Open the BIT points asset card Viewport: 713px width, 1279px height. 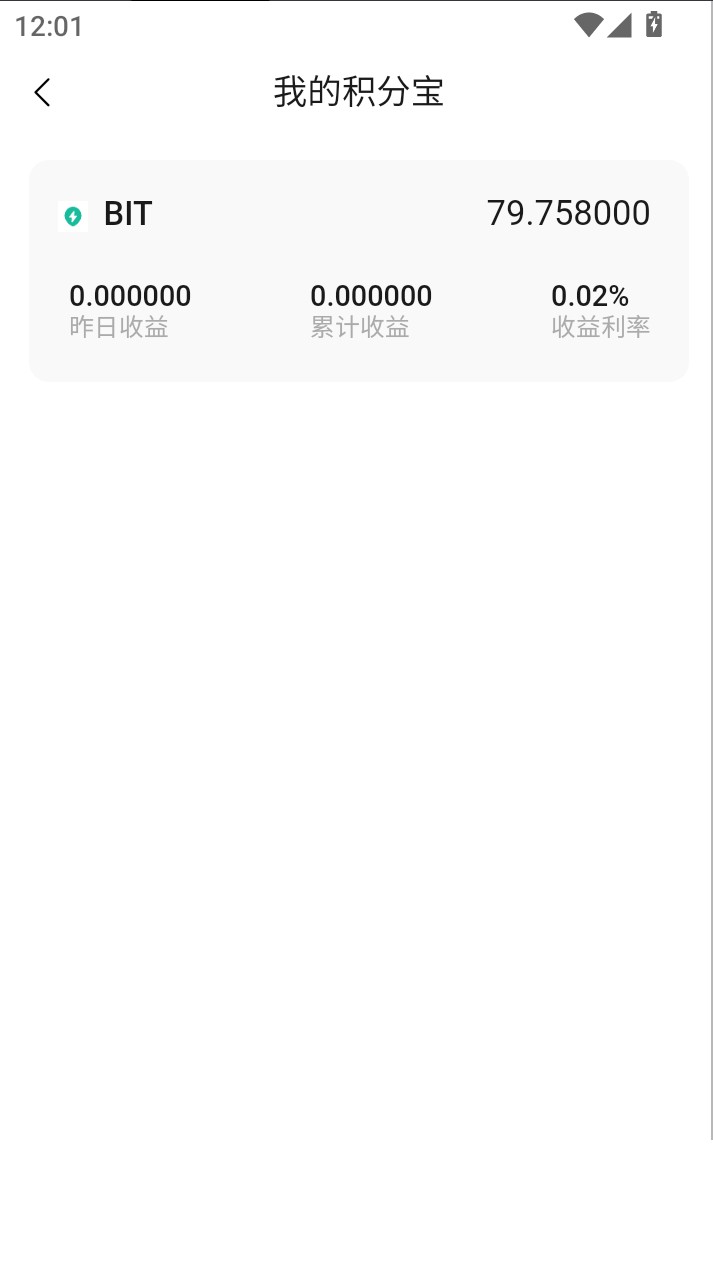359,271
